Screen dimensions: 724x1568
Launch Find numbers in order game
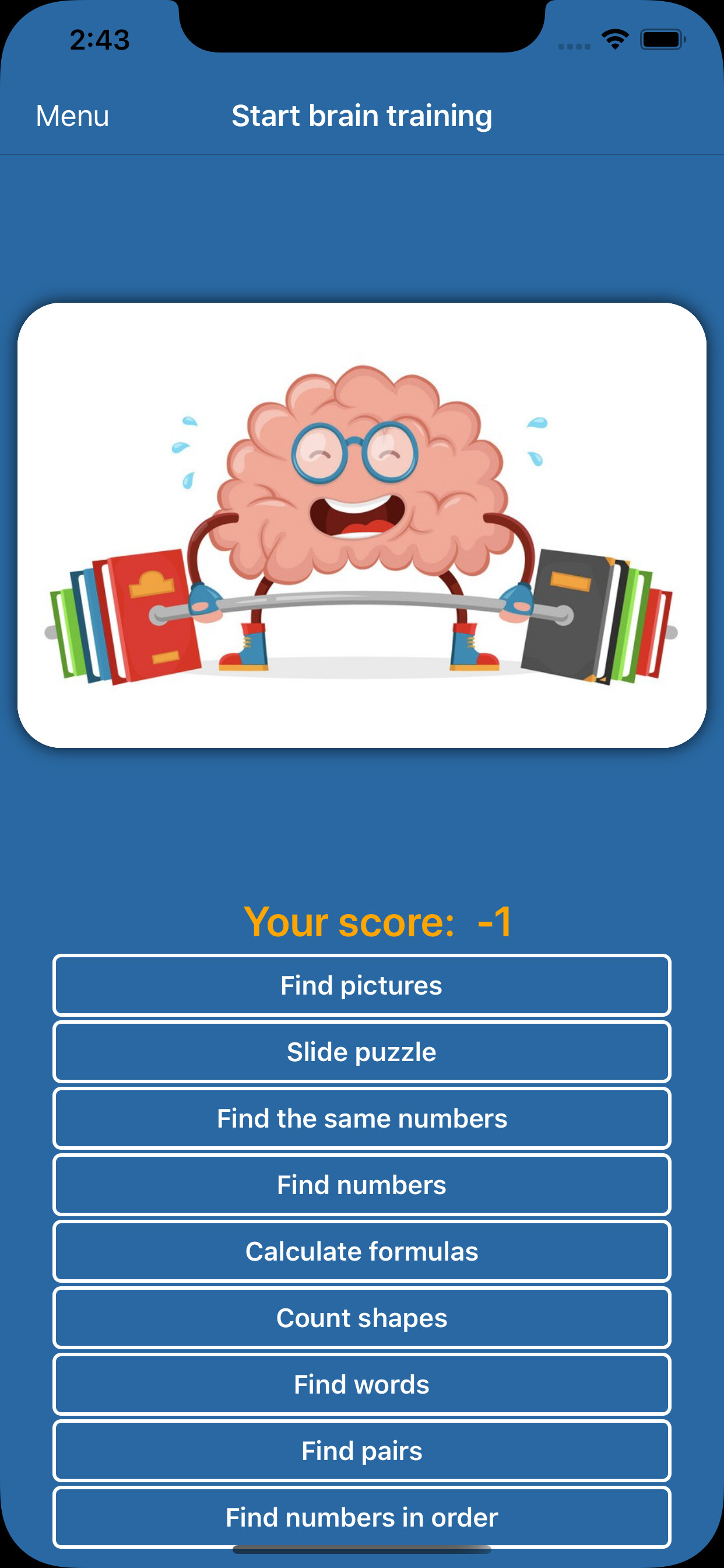coord(361,1516)
